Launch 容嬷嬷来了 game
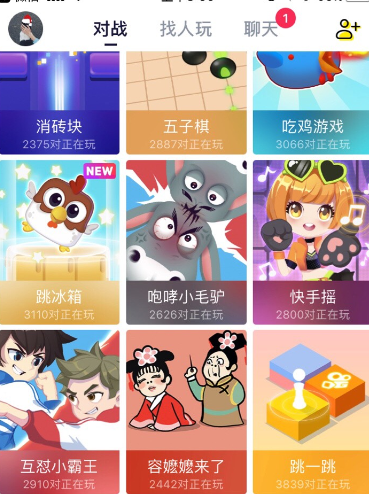The height and width of the screenshot is (494, 369). point(186,412)
